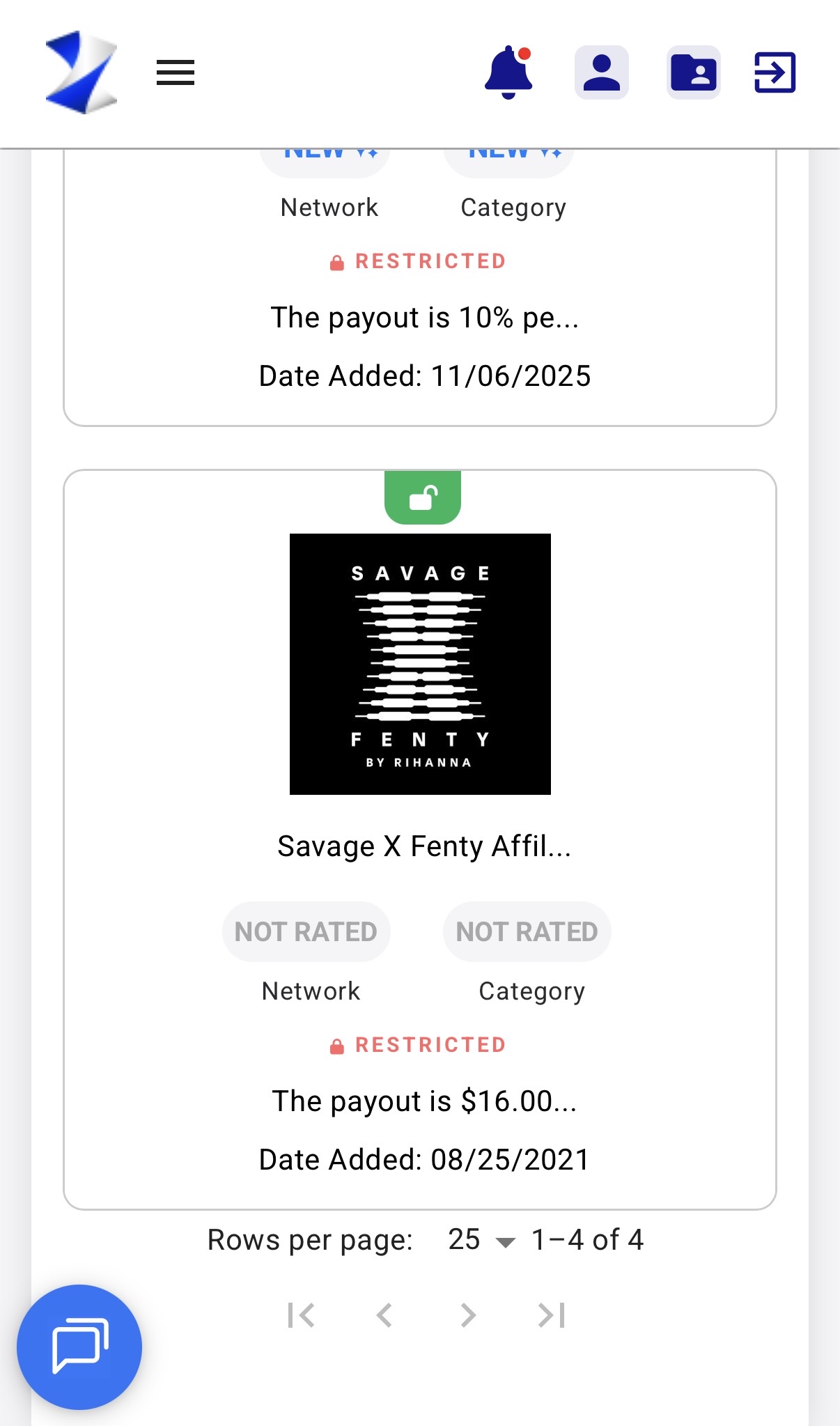Viewport: 840px width, 1426px height.
Task: Expand the rows per page dropdown
Action: click(x=481, y=1241)
